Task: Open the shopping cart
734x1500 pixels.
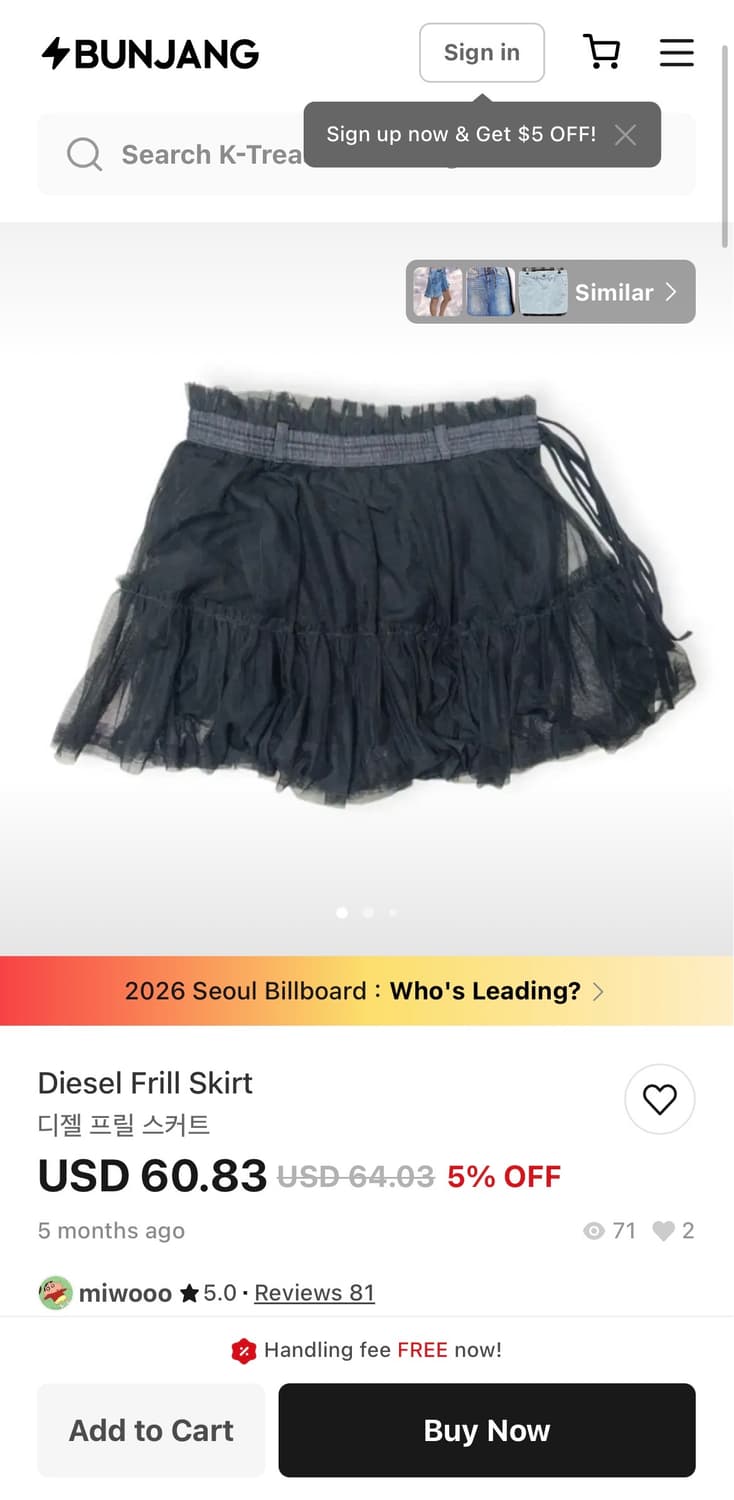Action: (601, 53)
